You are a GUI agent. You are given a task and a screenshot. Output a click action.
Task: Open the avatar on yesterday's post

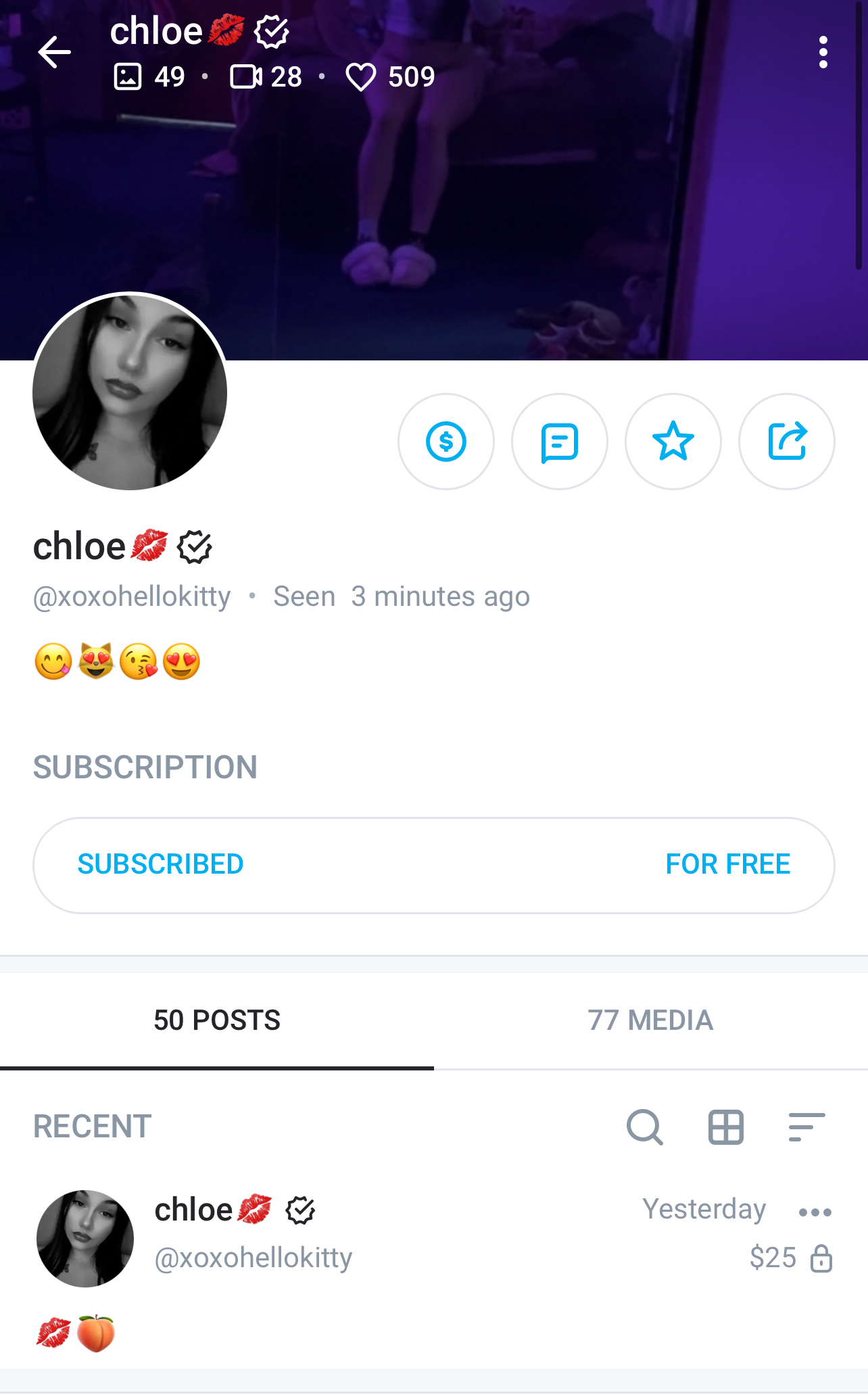[x=85, y=1238]
